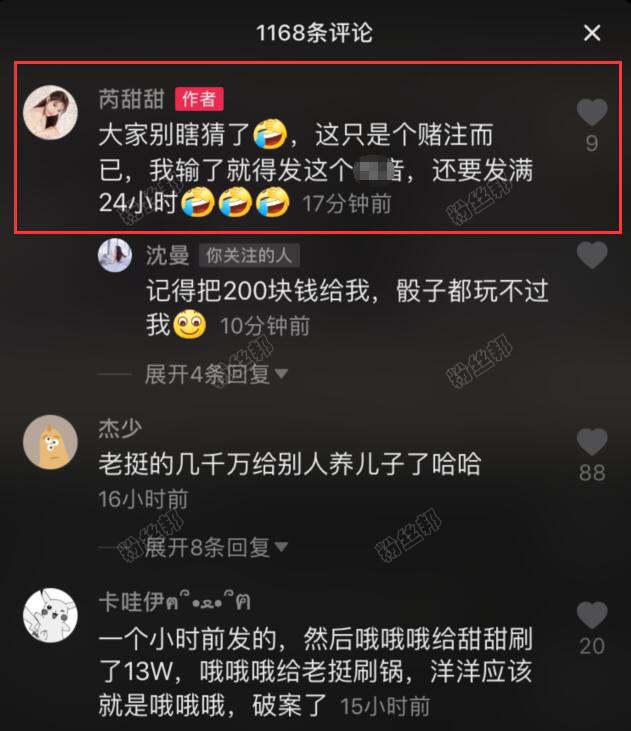Open 沈曼's profile avatar
Viewport: 631px width, 731px height.
point(115,256)
